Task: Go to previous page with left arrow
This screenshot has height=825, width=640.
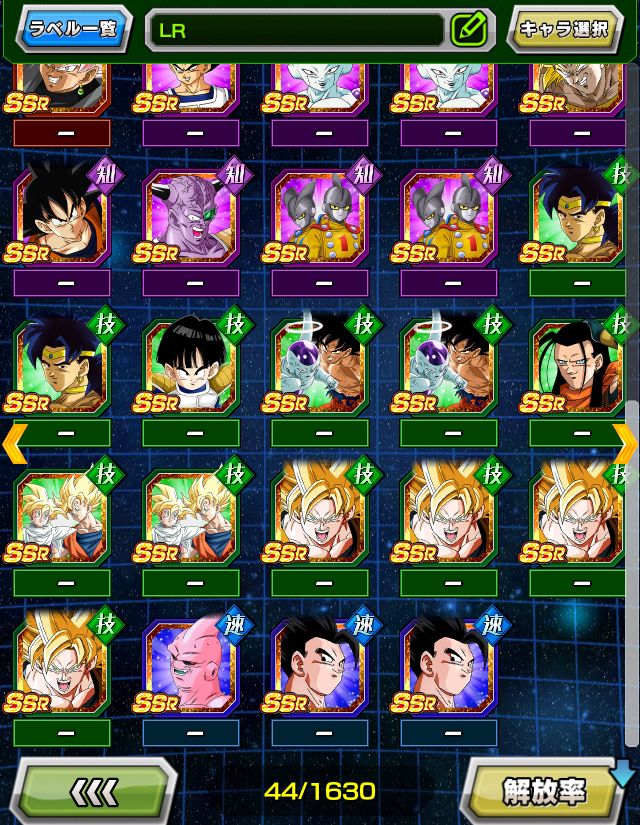Action: click(x=13, y=443)
